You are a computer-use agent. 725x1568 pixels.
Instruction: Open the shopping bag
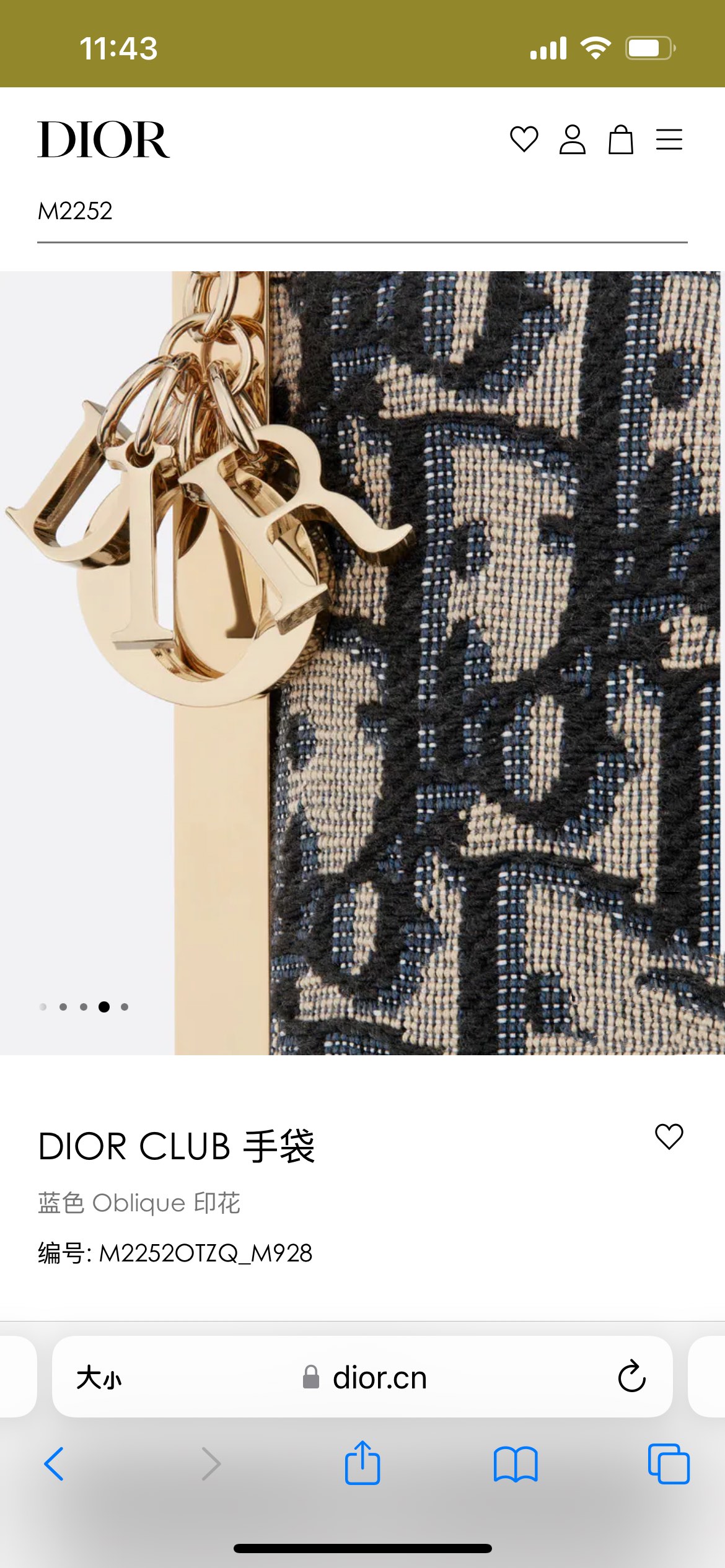tap(620, 139)
